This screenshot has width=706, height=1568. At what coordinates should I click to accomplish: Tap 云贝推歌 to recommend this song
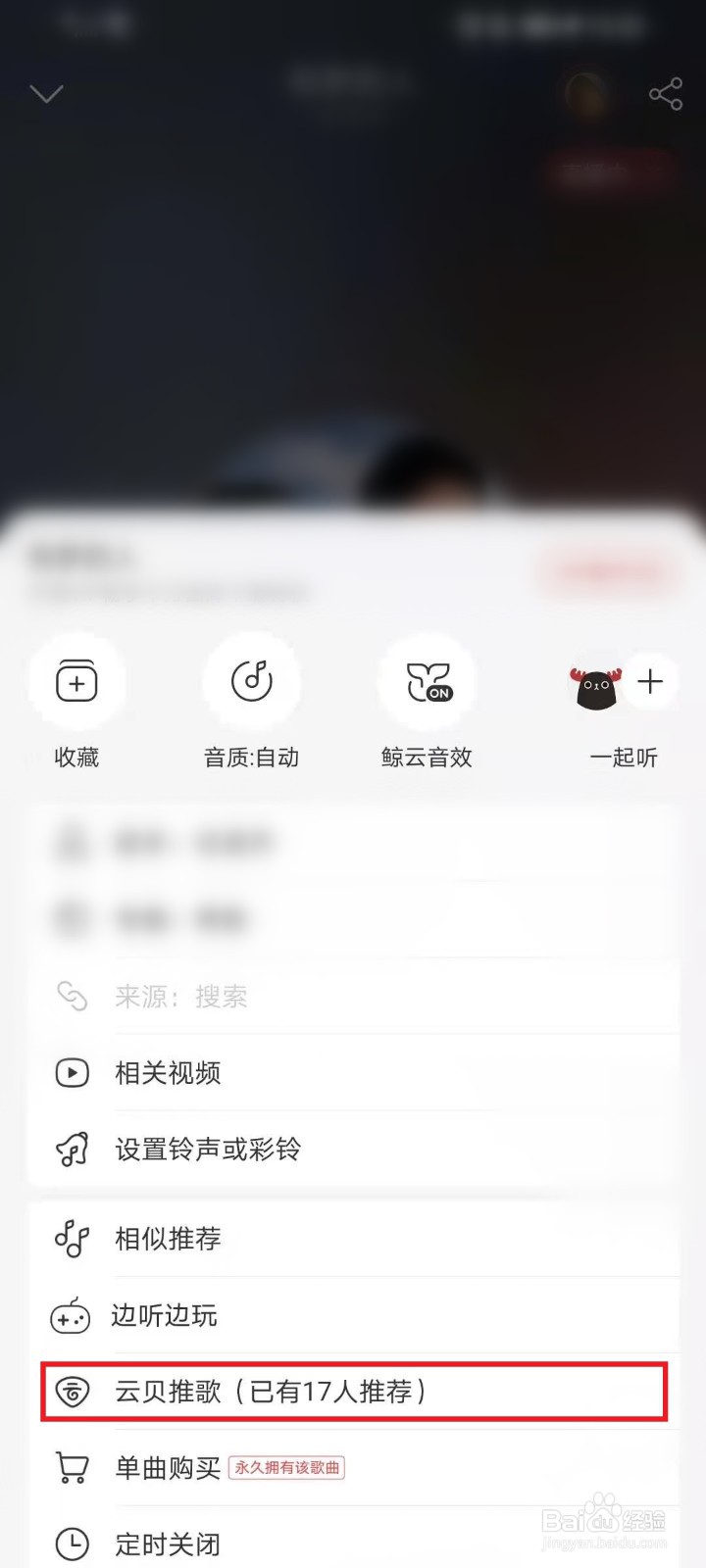point(271,1392)
